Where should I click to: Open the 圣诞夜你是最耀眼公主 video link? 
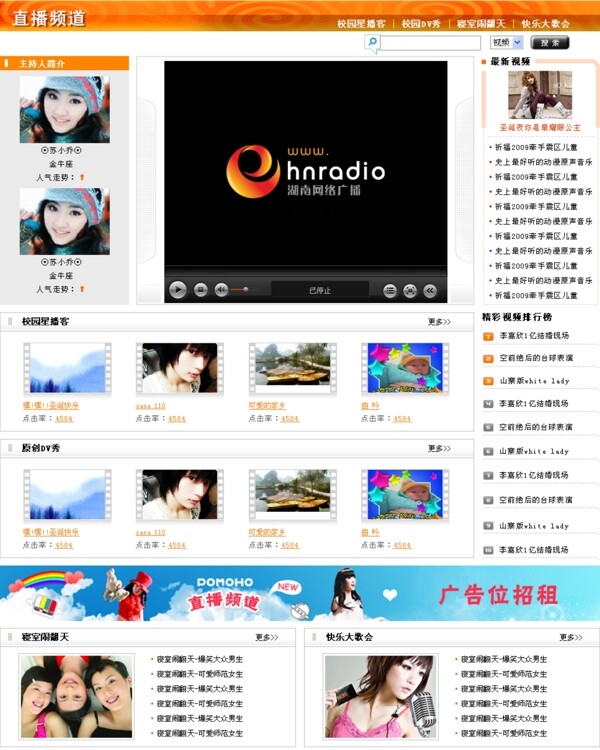(x=540, y=127)
